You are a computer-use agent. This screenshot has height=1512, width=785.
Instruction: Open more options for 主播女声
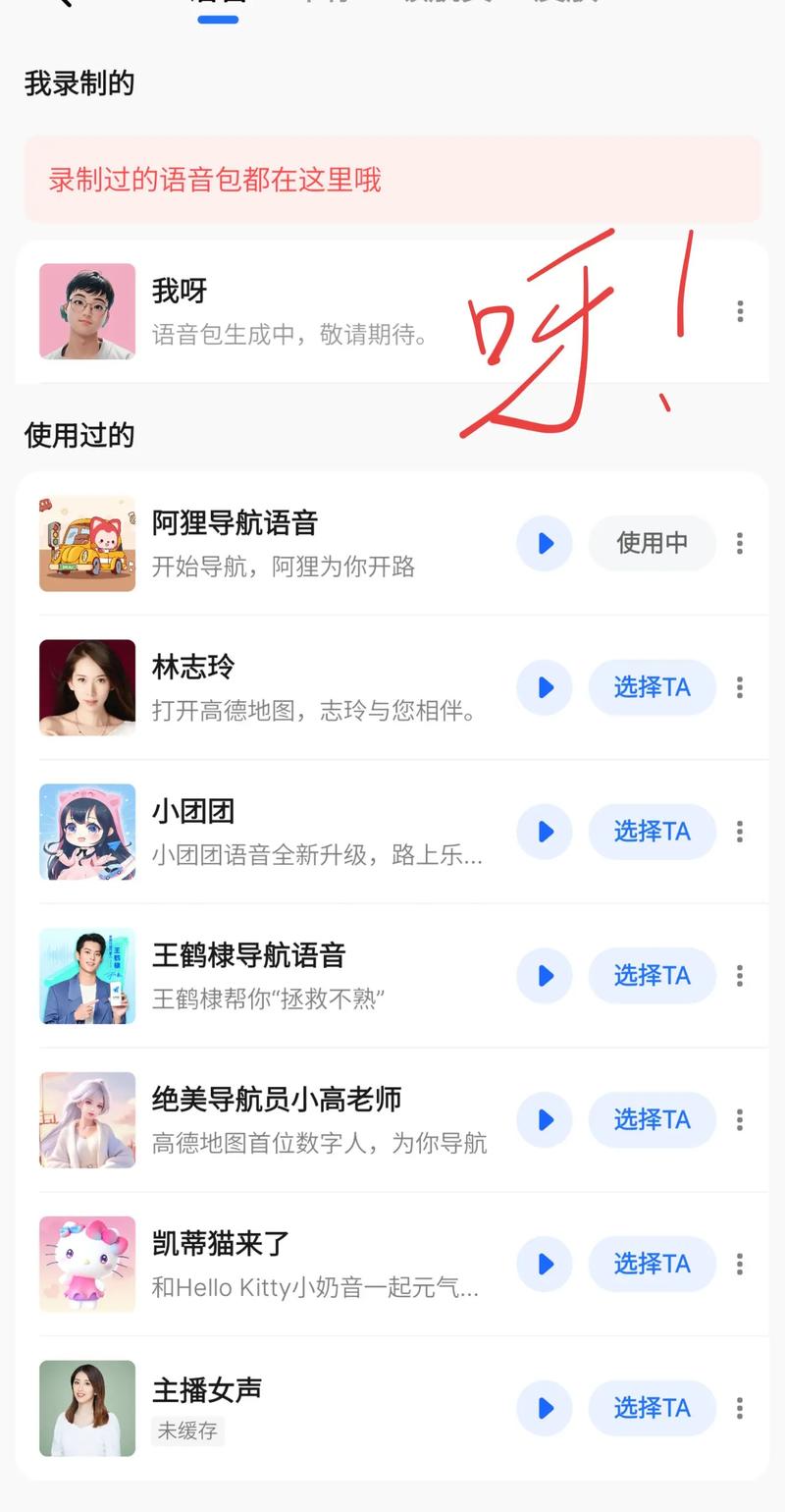point(739,1408)
